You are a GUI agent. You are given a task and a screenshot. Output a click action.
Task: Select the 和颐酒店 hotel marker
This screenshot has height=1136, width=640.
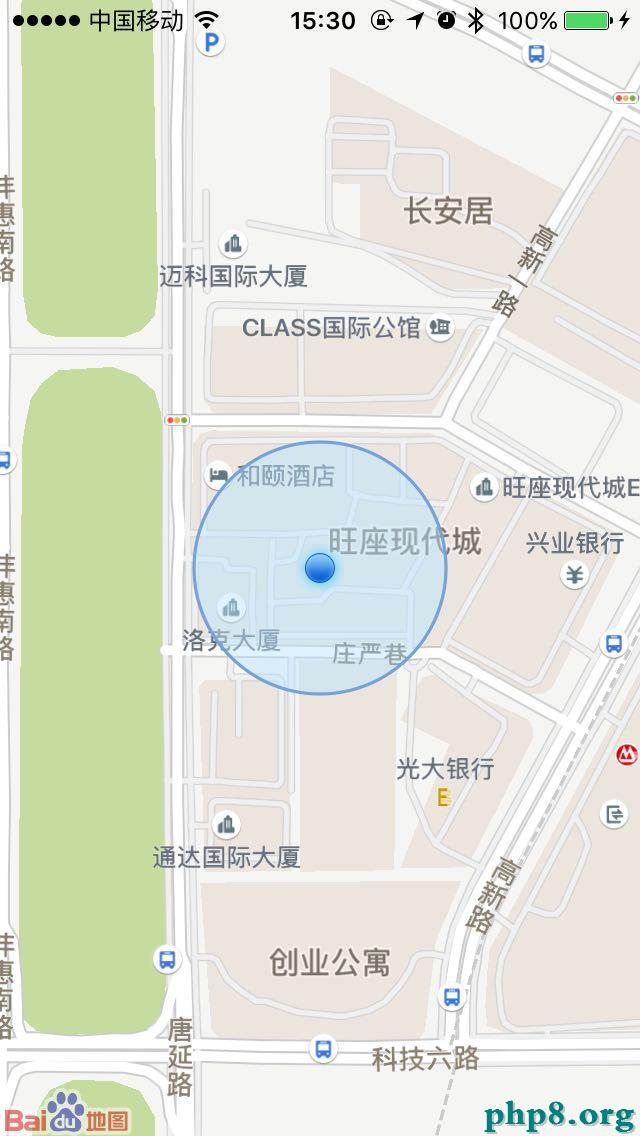point(218,475)
